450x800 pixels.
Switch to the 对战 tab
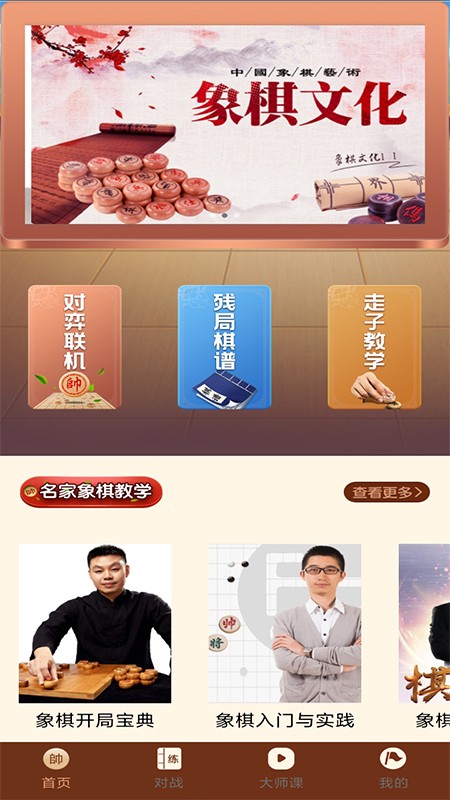(169, 768)
